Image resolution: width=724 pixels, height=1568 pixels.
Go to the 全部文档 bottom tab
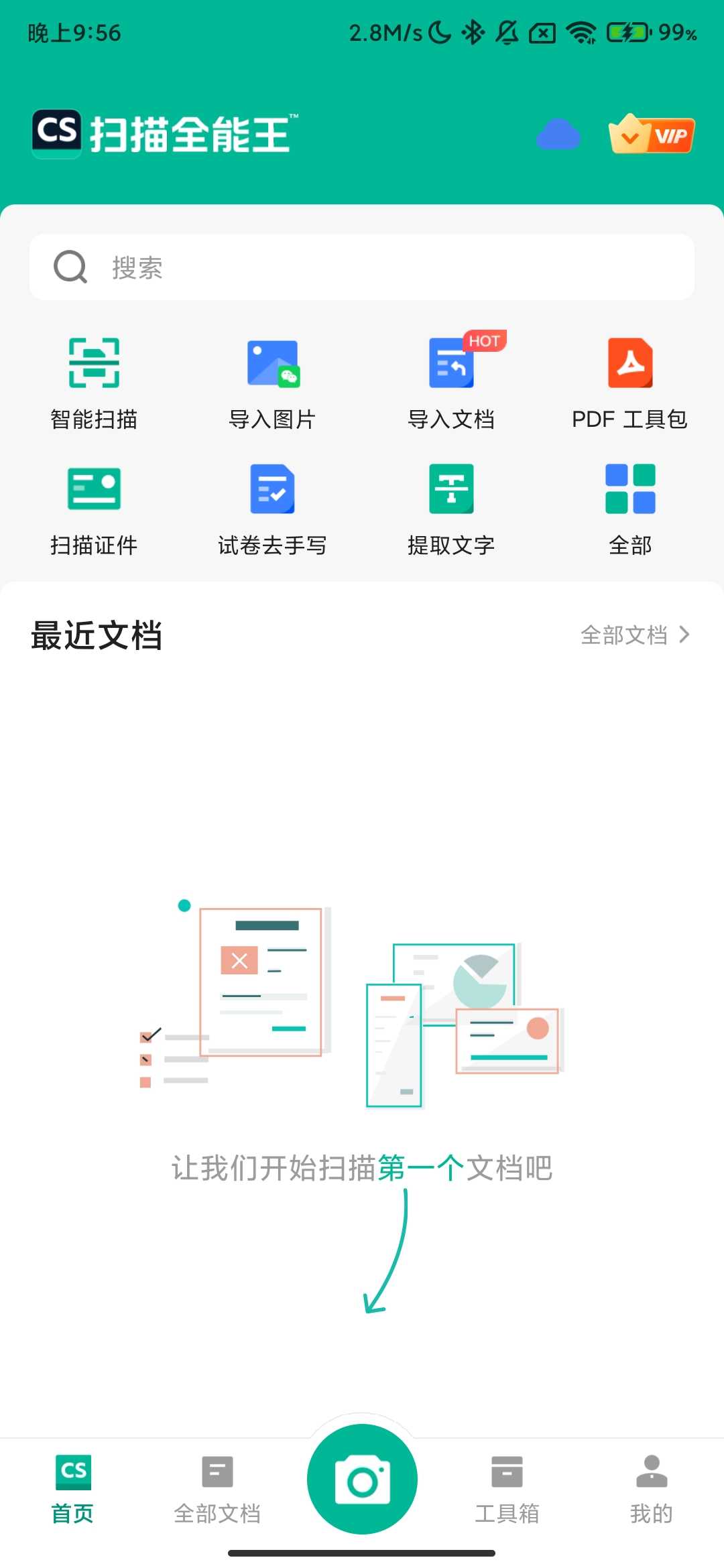point(217,1489)
